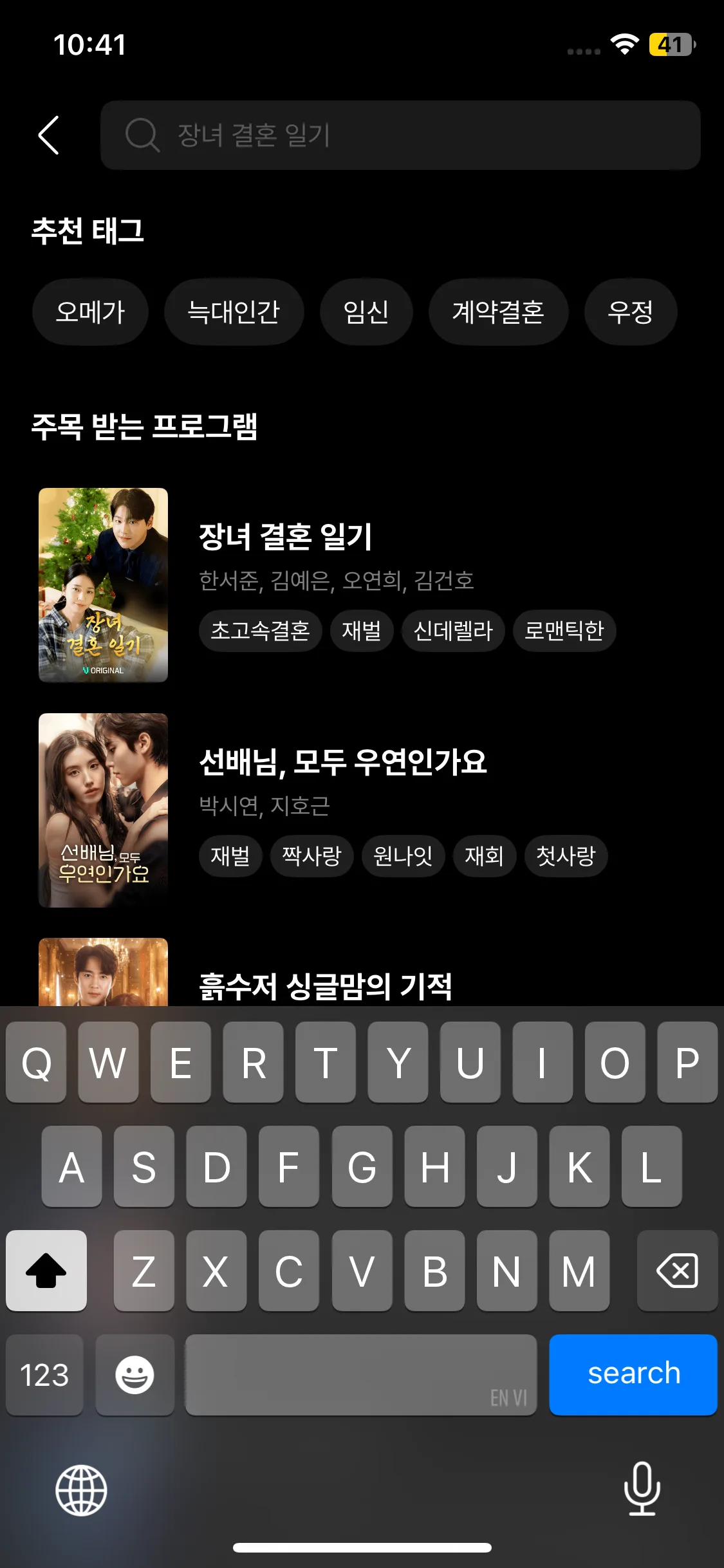This screenshot has height=1568, width=724.
Task: Choose the 늑대인간 tag chip
Action: point(234,312)
